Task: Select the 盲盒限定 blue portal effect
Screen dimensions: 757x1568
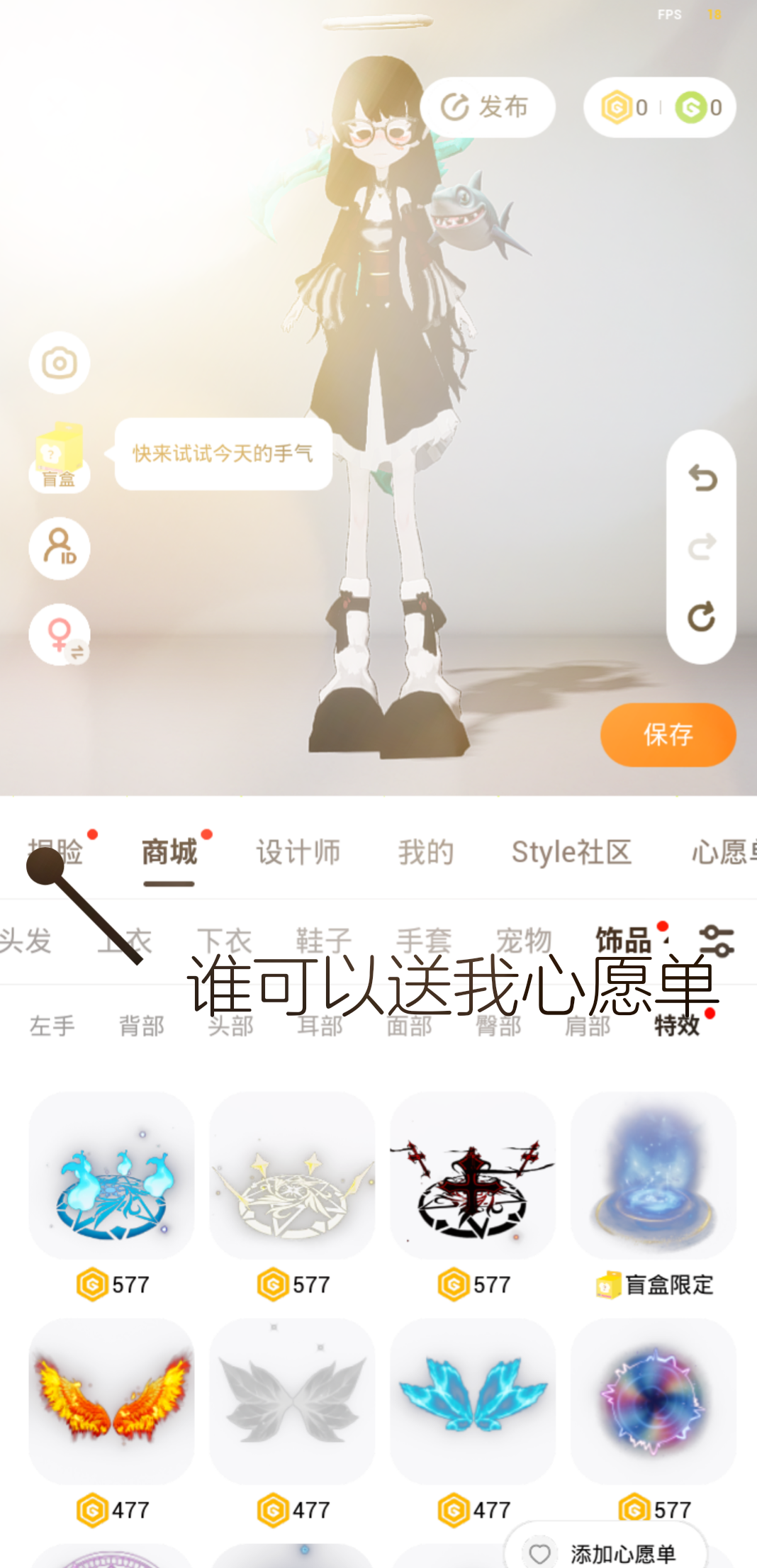Action: [654, 1177]
